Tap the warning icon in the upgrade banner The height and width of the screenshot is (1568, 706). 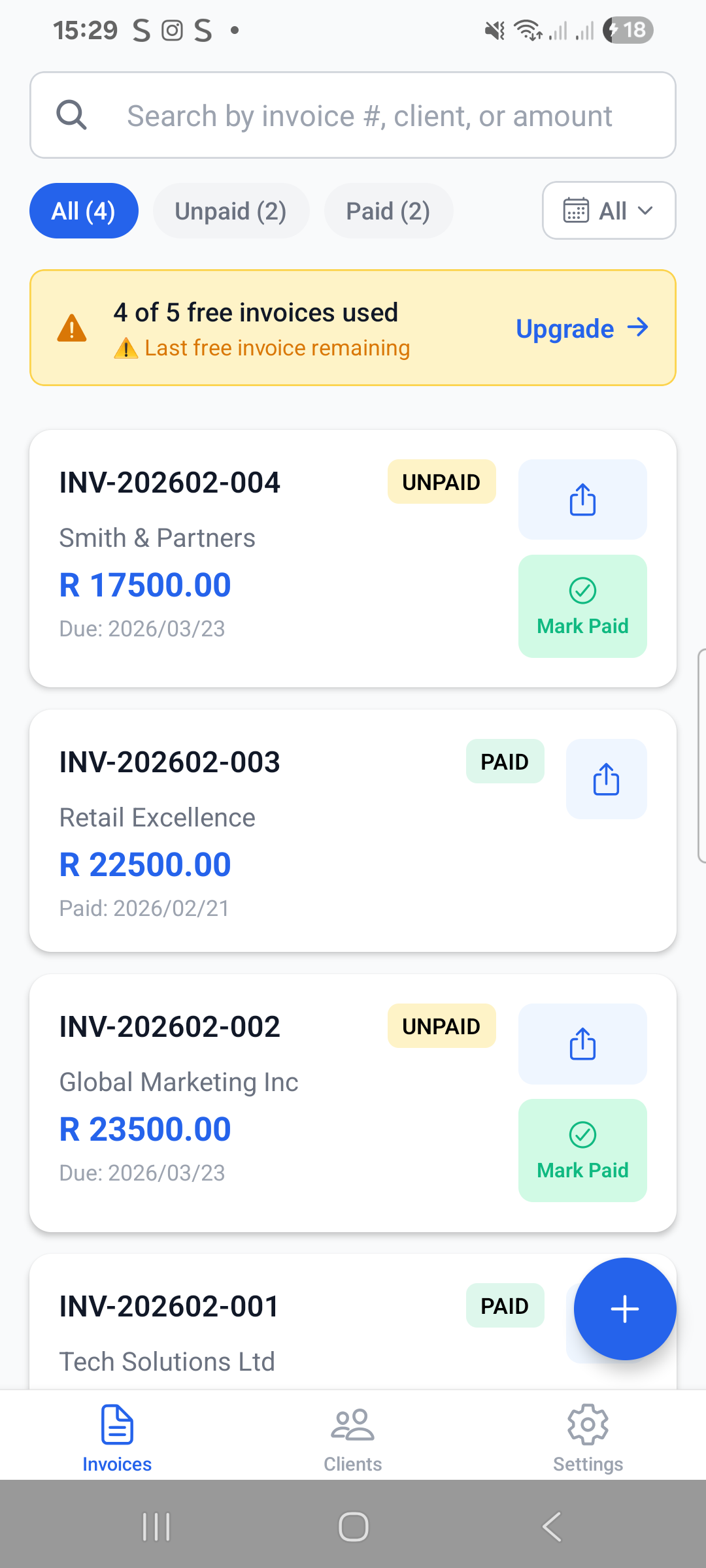[72, 327]
